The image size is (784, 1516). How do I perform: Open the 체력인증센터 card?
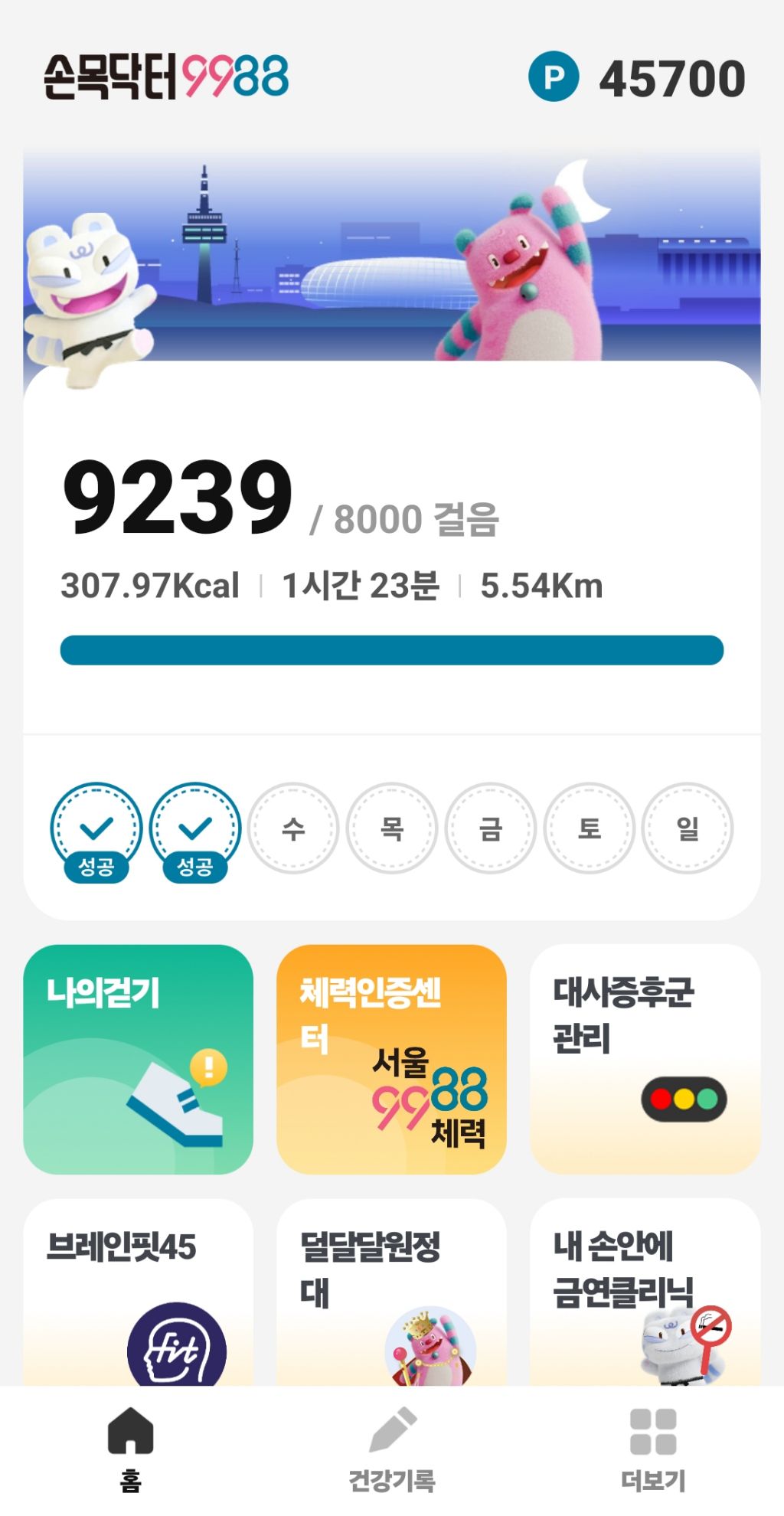(x=391, y=1059)
